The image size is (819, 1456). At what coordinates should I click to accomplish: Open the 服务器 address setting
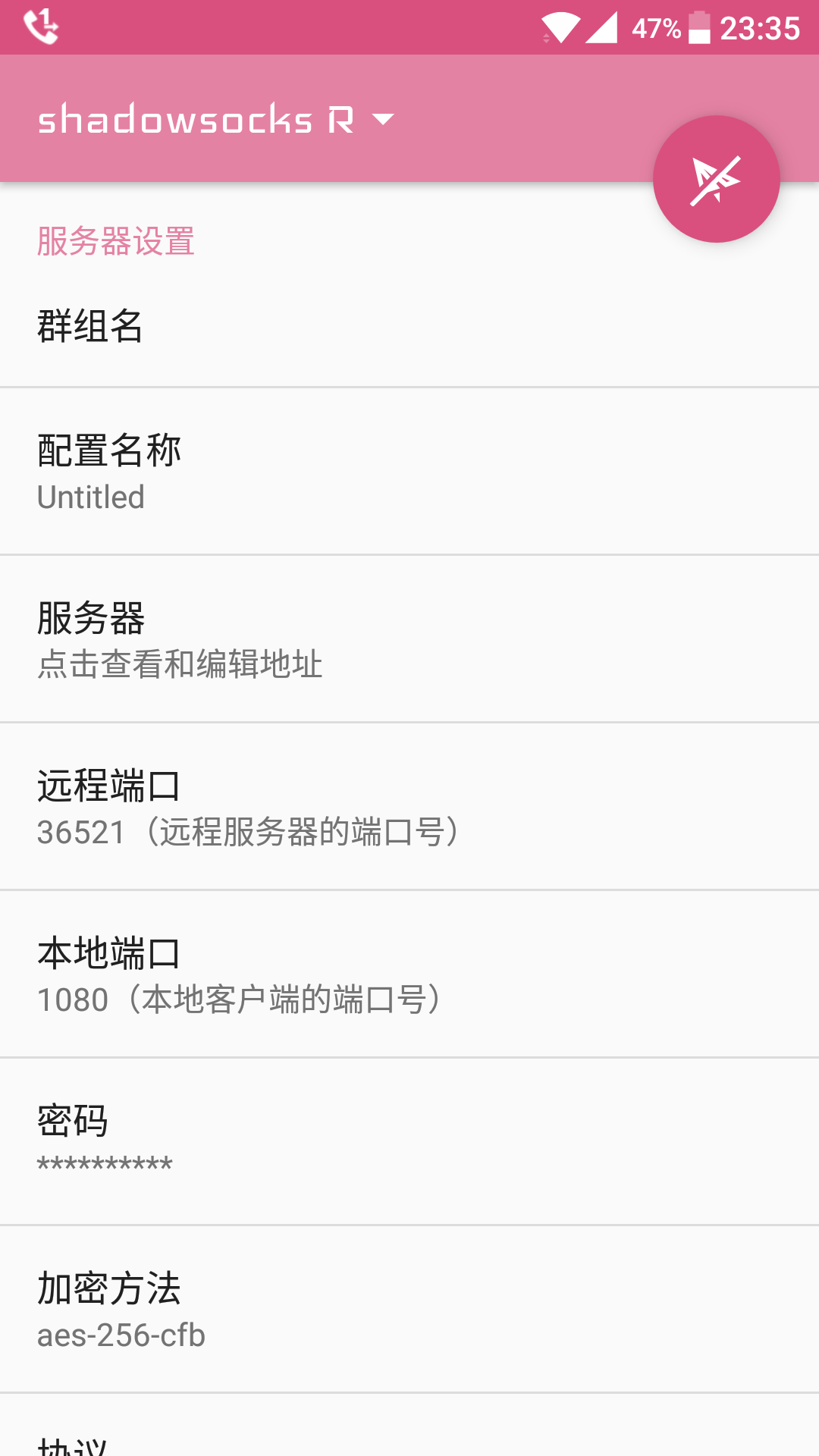pos(409,639)
